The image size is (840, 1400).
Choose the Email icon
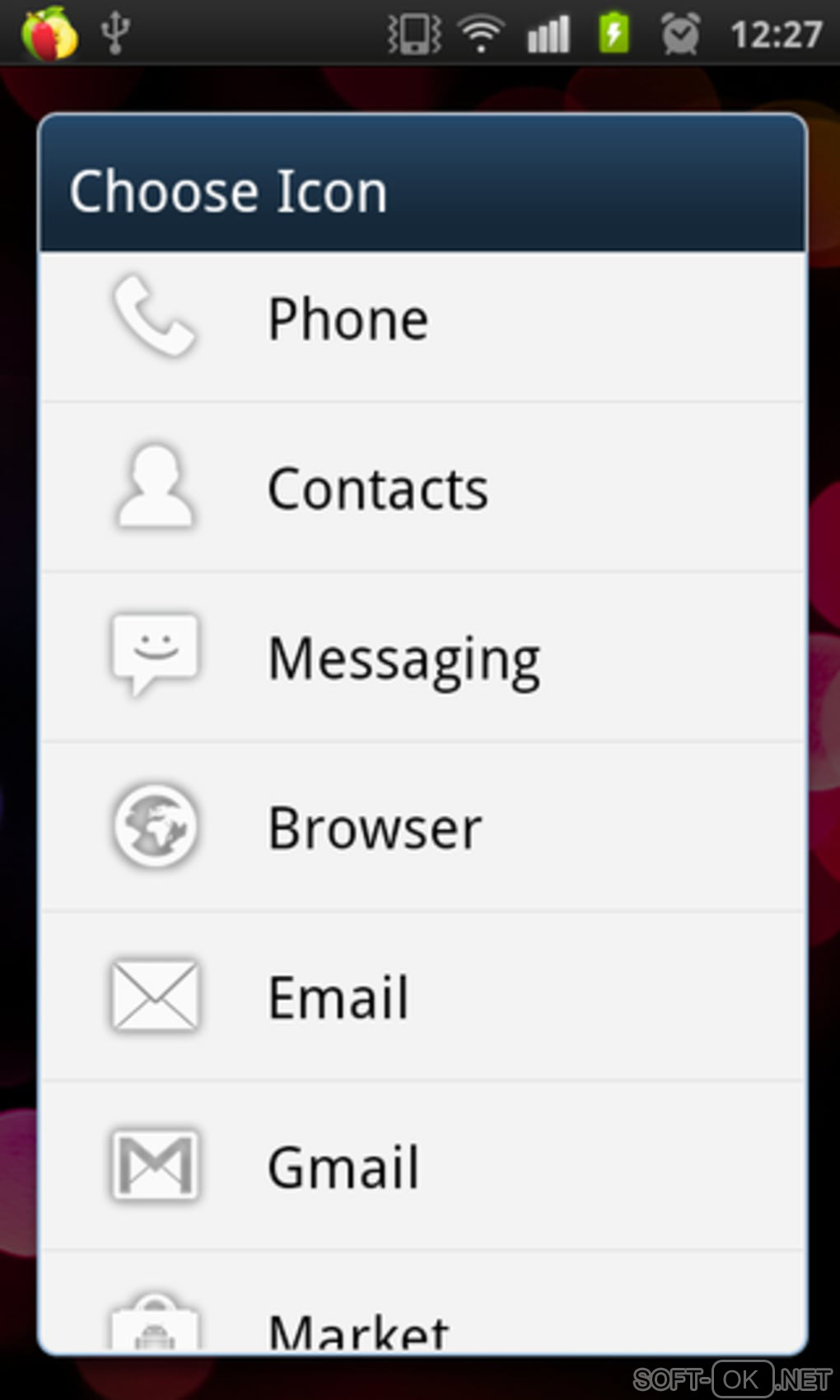tap(420, 997)
